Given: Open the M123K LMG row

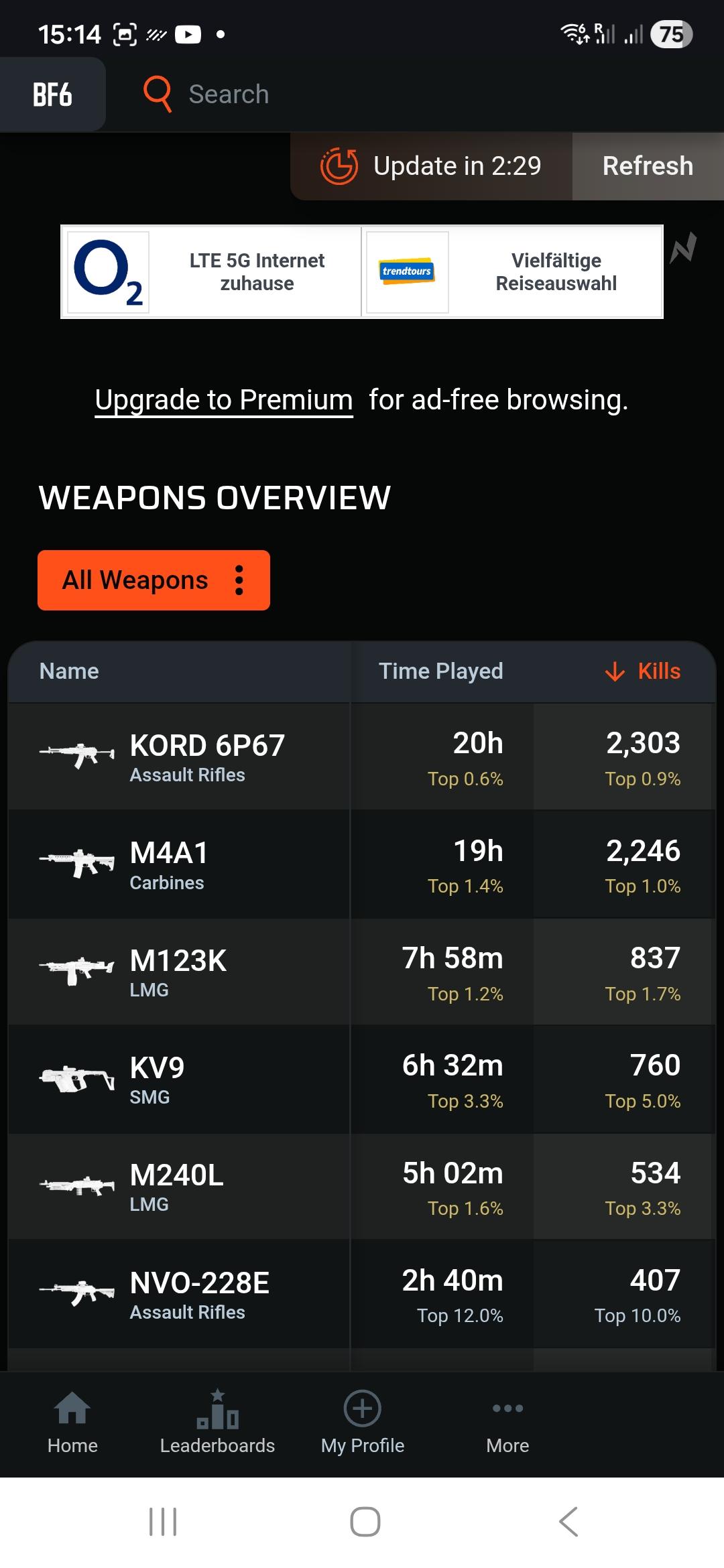Looking at the screenshot, I should [x=178, y=972].
